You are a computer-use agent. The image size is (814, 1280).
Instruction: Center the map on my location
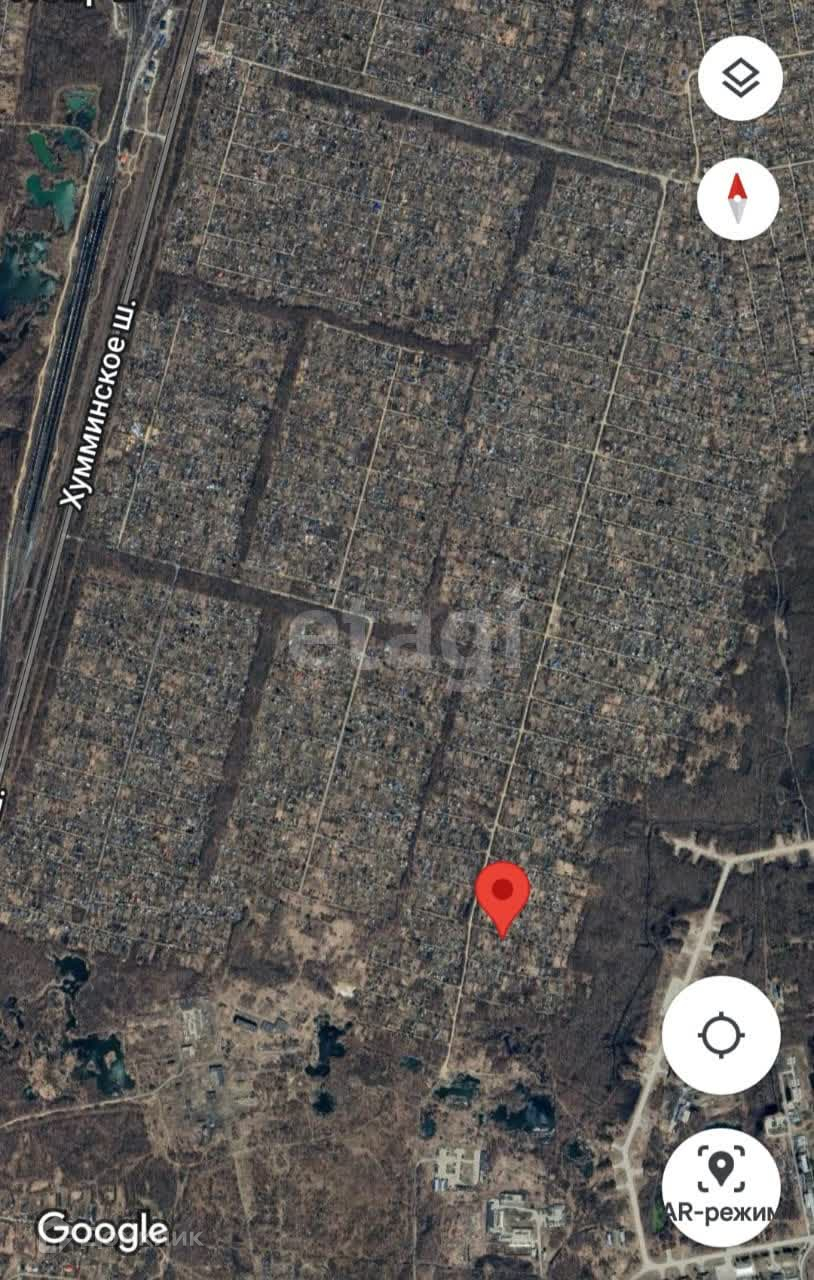[721, 1034]
